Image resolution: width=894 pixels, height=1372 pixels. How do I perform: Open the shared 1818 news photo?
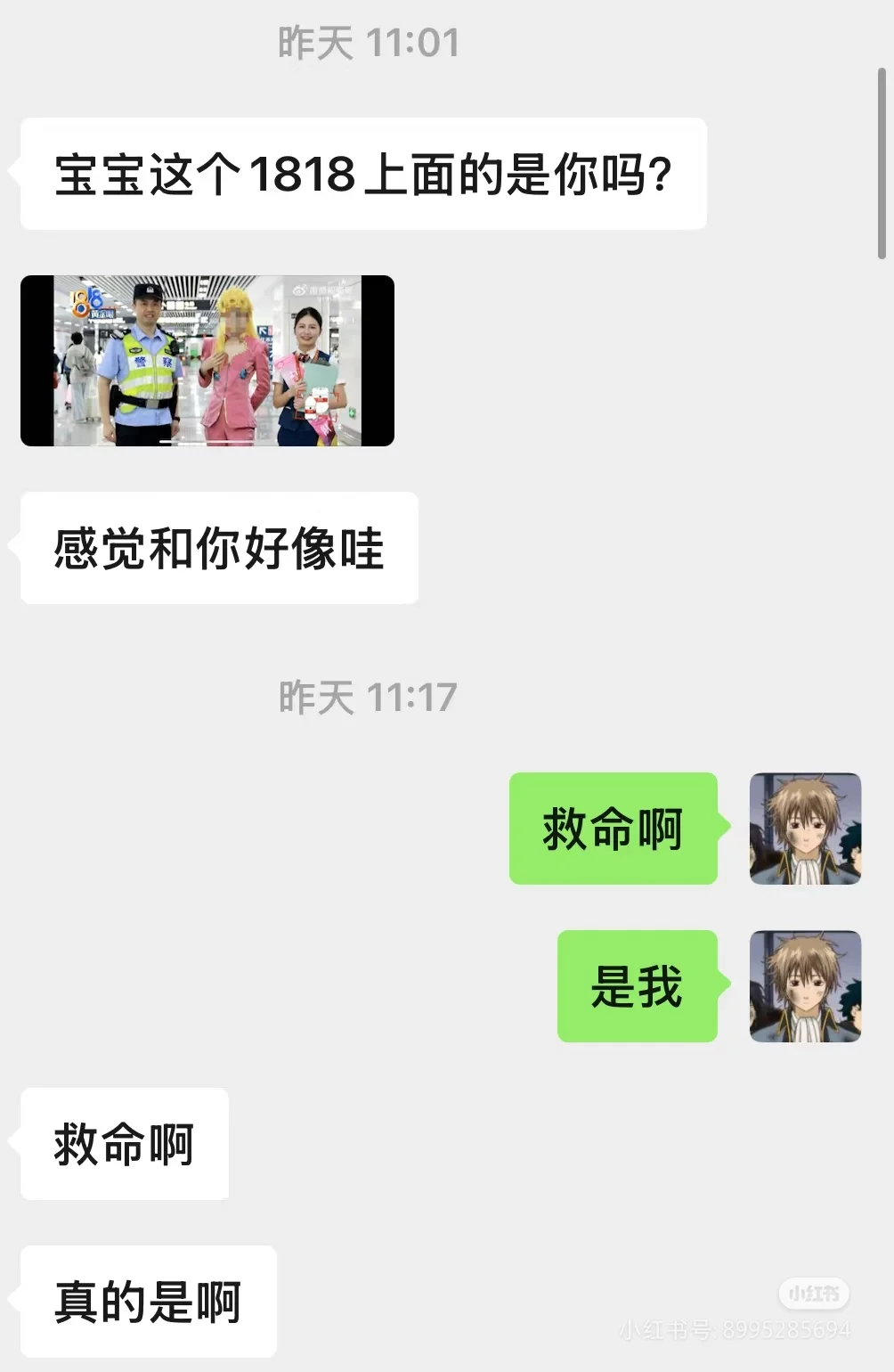(207, 361)
